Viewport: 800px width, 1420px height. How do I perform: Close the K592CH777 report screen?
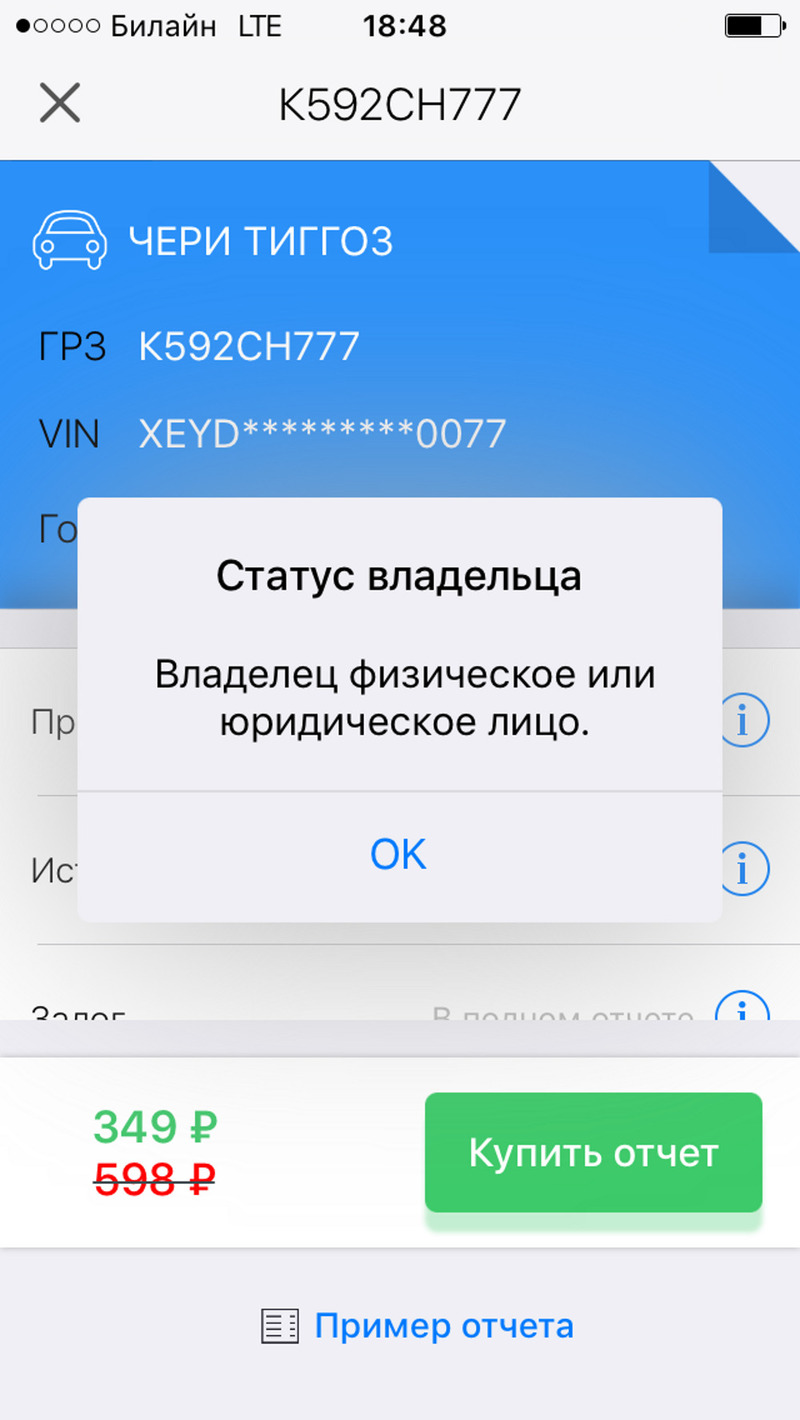[59, 103]
